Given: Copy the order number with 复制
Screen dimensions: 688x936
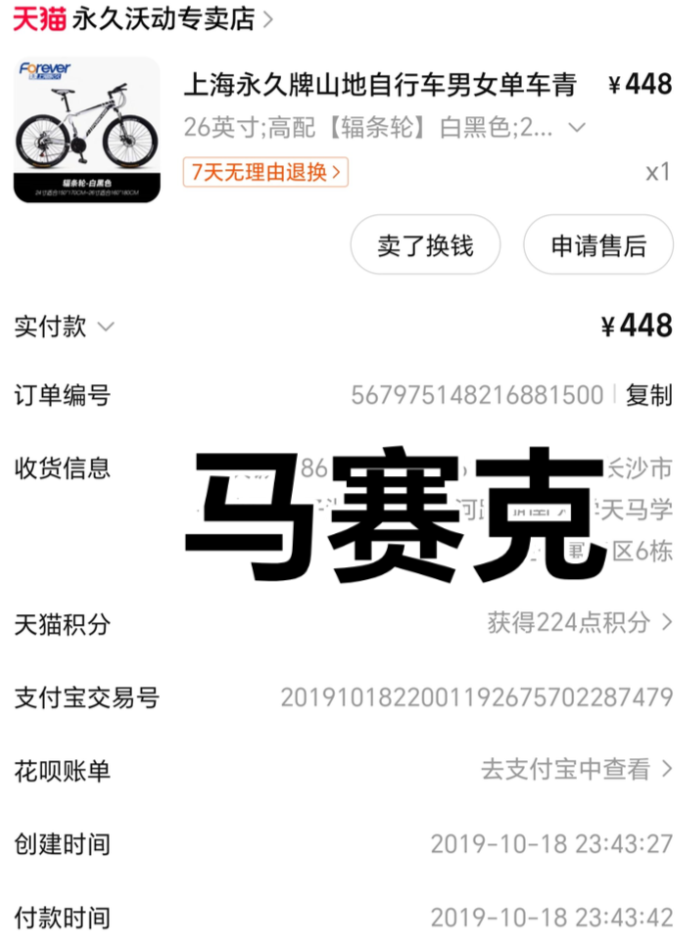Looking at the screenshot, I should point(648,395).
